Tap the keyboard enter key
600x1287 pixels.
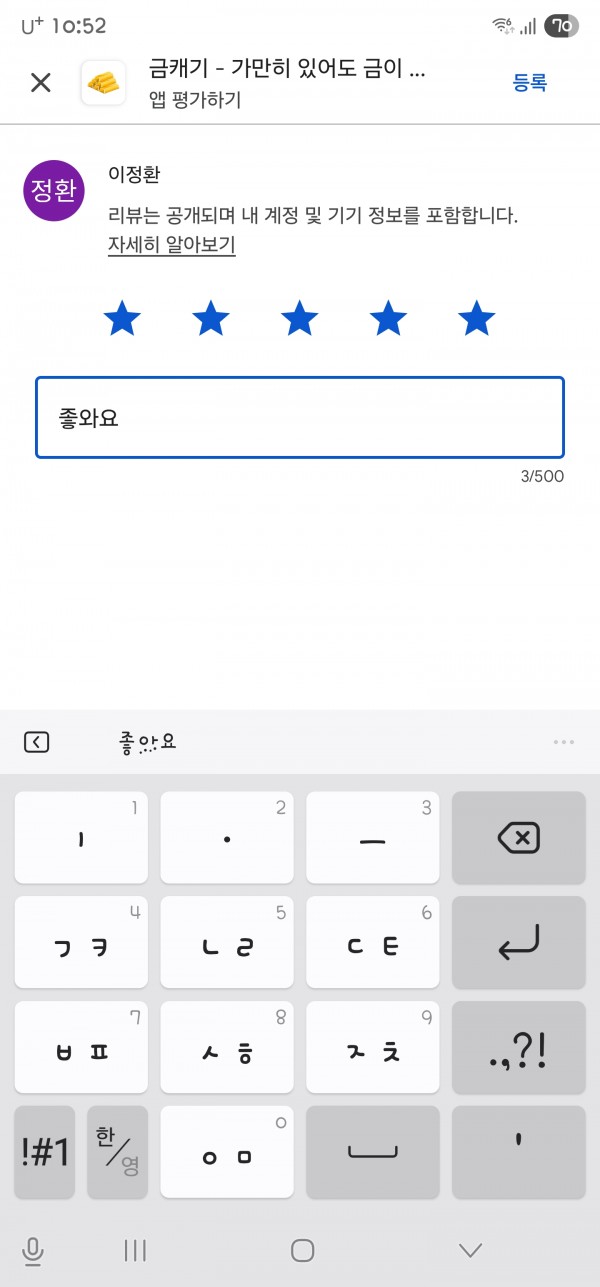pyautogui.click(x=518, y=942)
